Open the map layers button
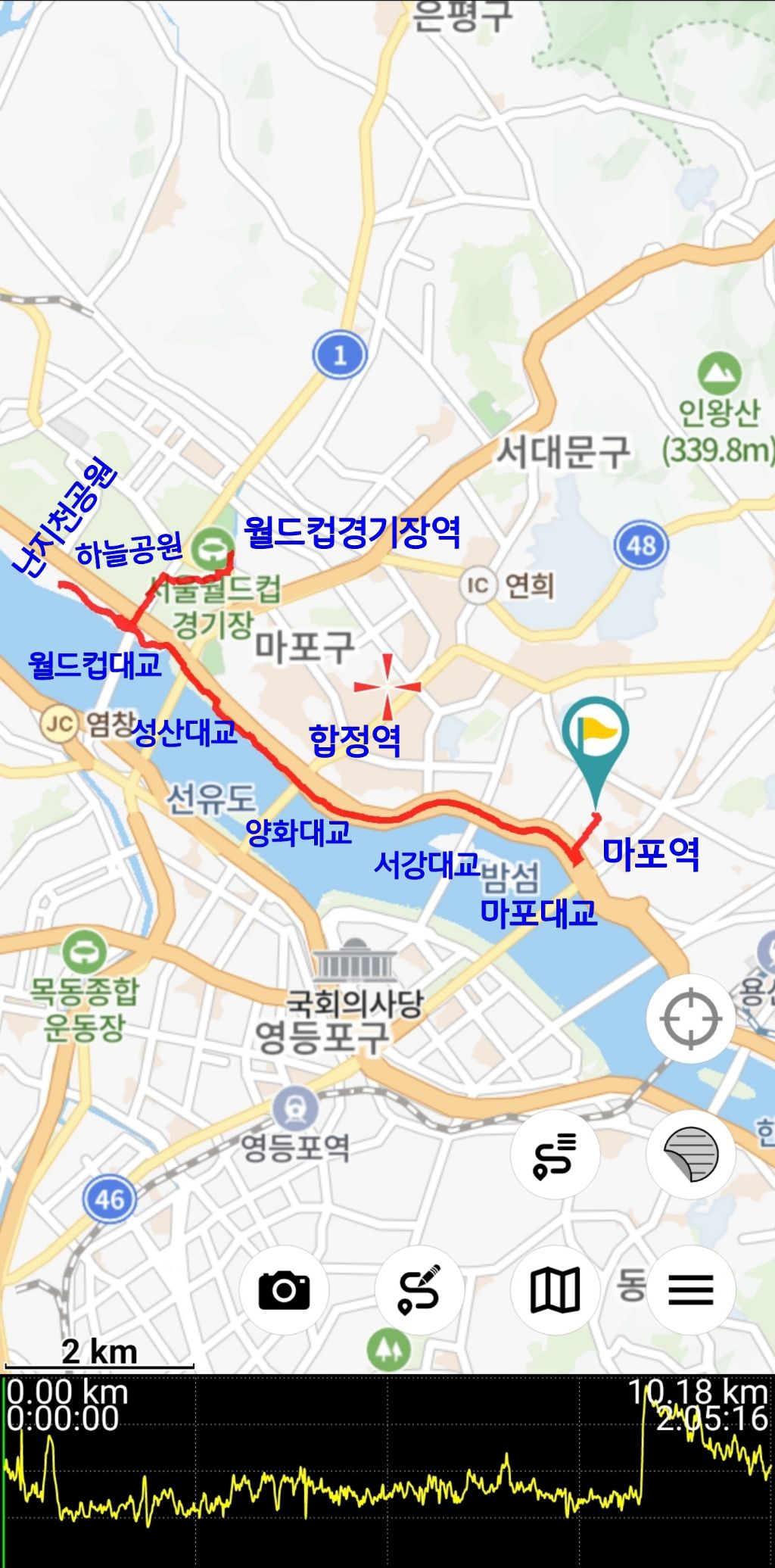775x1568 pixels. (690, 1155)
